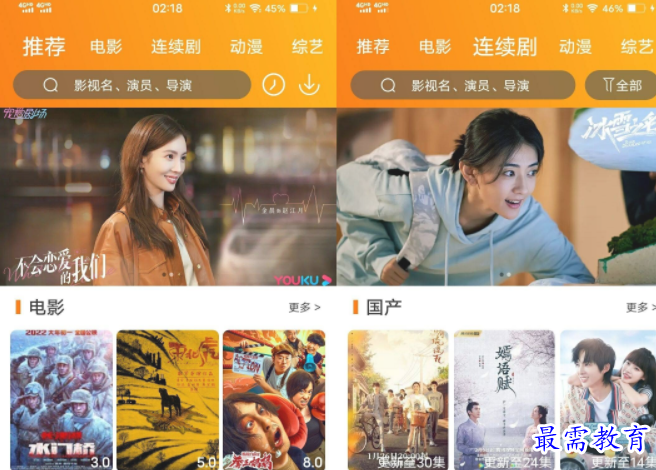Open the 水门桥 movie poster rated 3.0
656x470 pixels.
[61, 399]
